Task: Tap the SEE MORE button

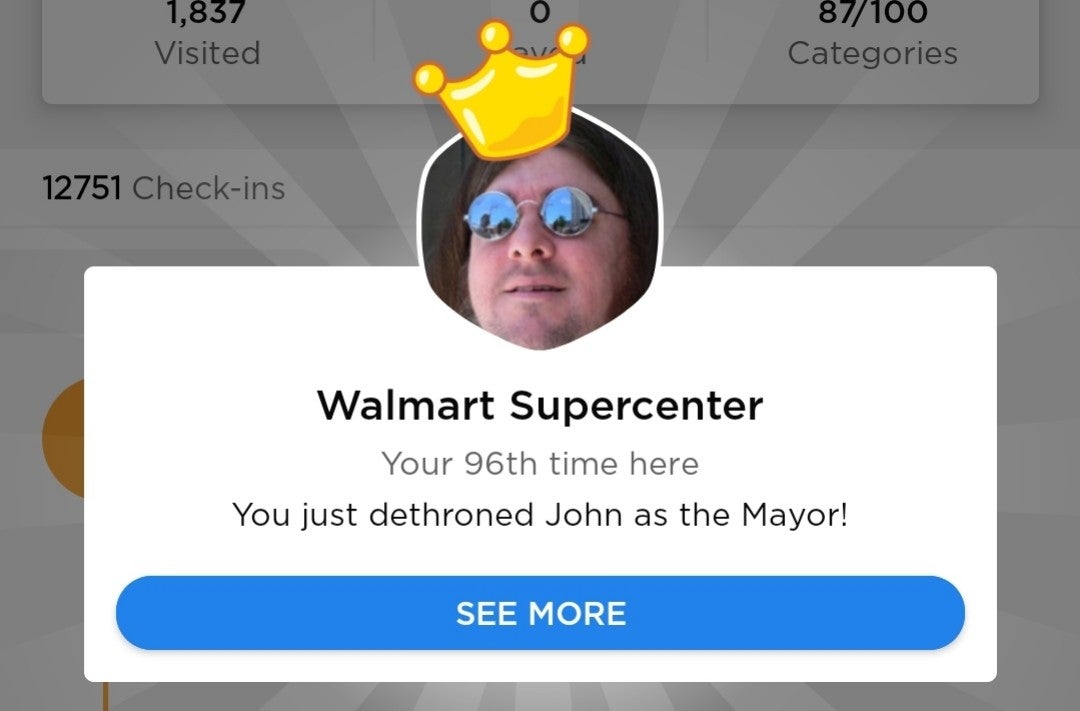Action: tap(540, 613)
